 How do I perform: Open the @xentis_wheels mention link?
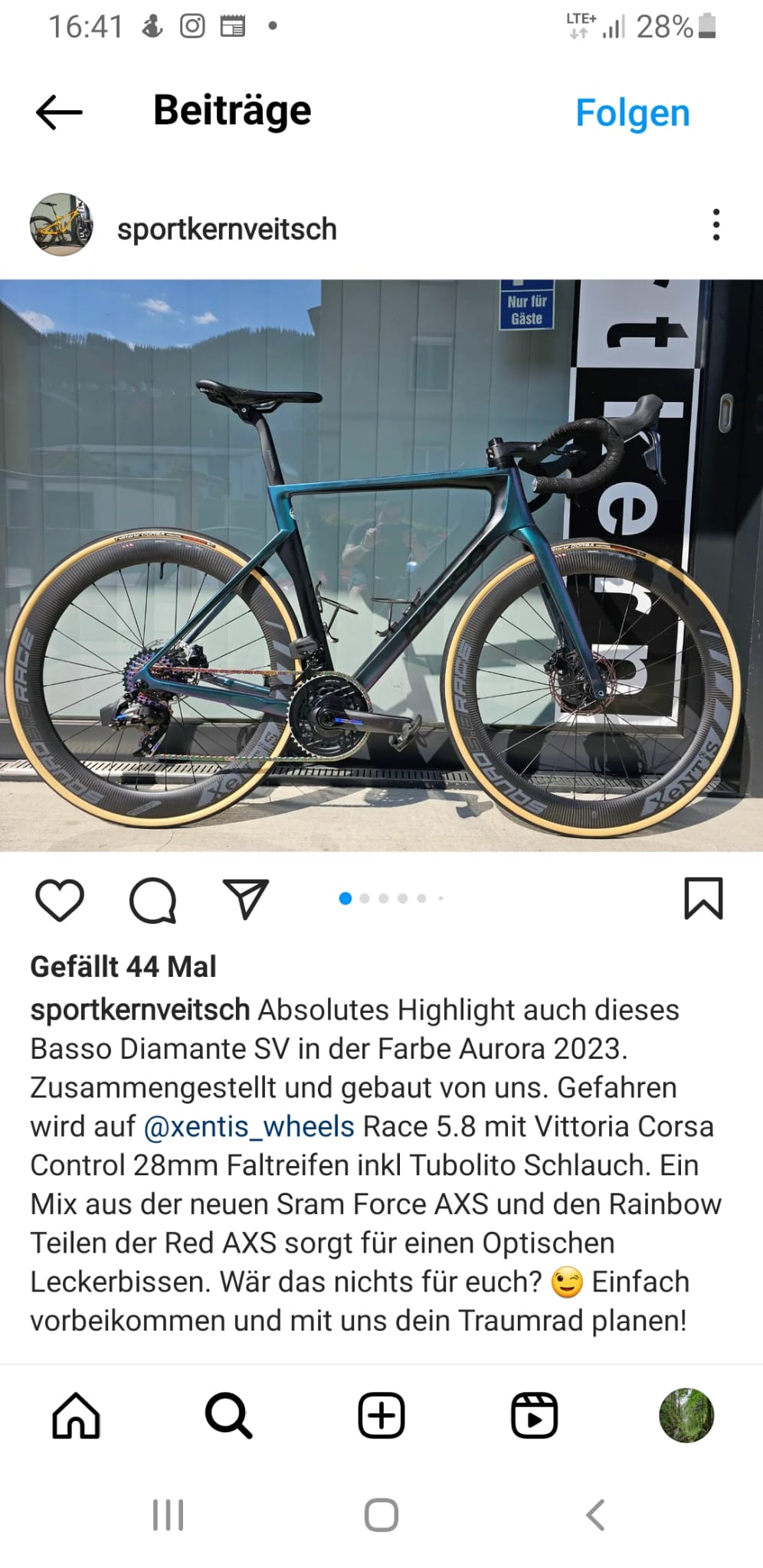click(249, 1126)
